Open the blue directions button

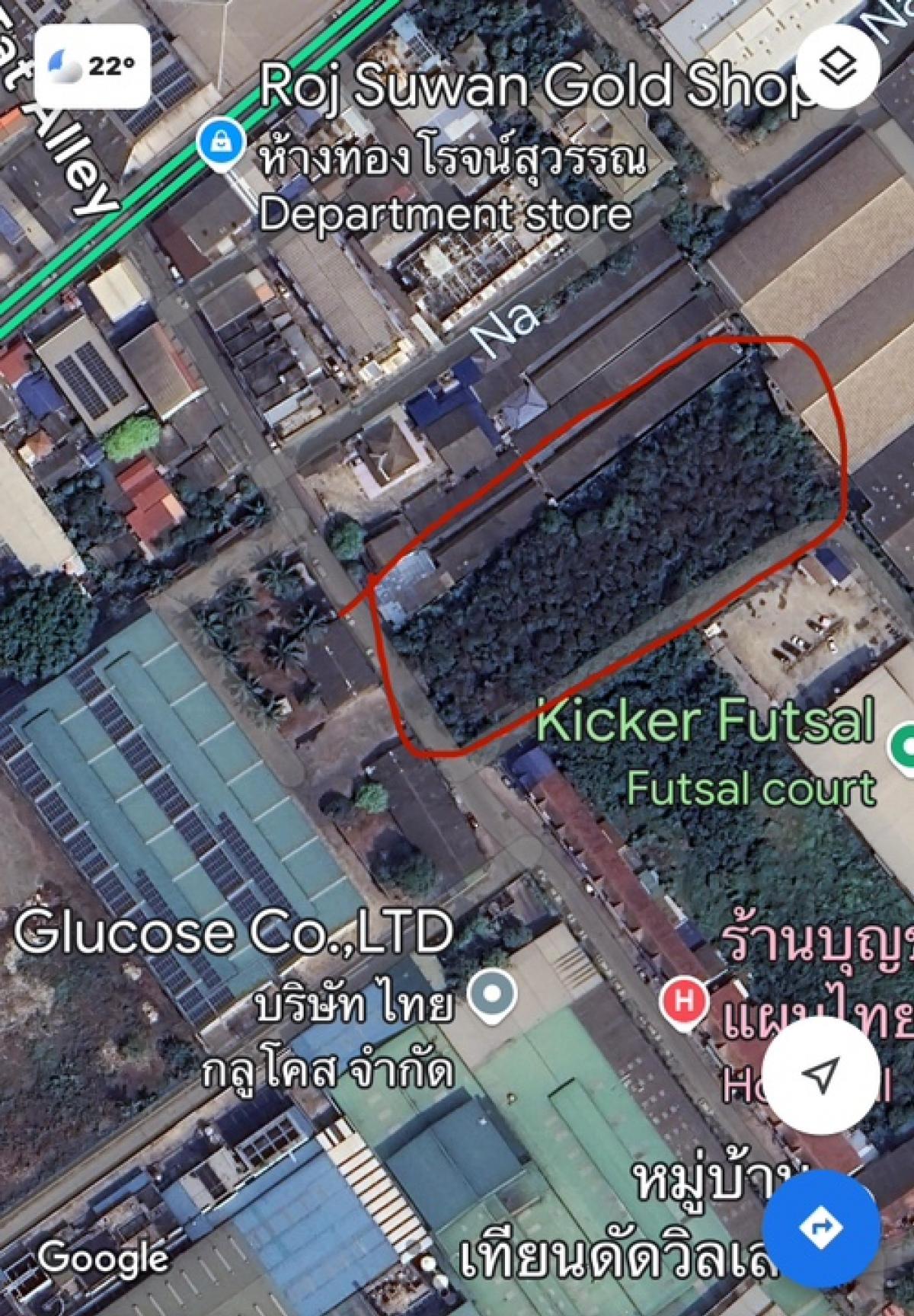tap(820, 1228)
